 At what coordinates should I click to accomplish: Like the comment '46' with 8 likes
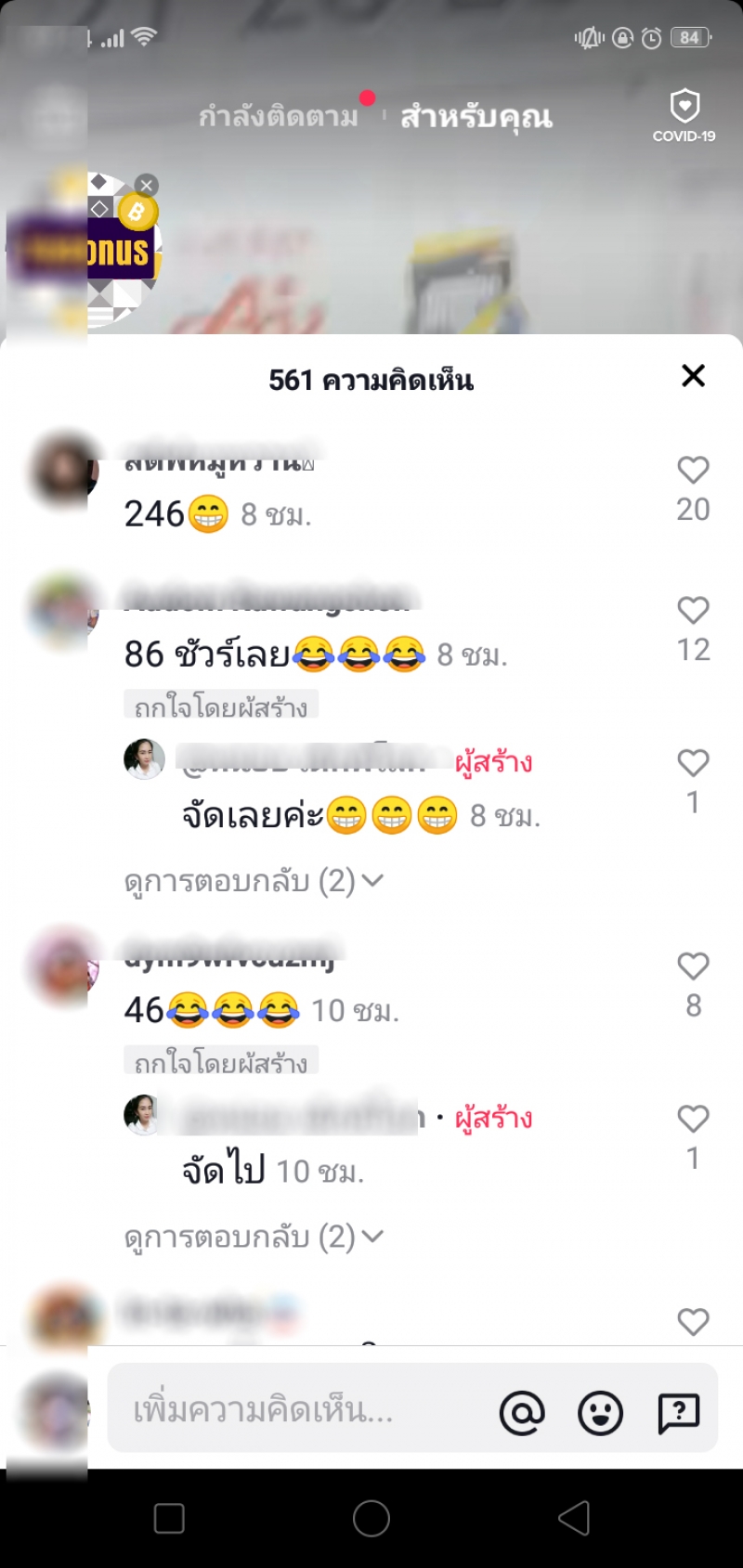pos(693,966)
